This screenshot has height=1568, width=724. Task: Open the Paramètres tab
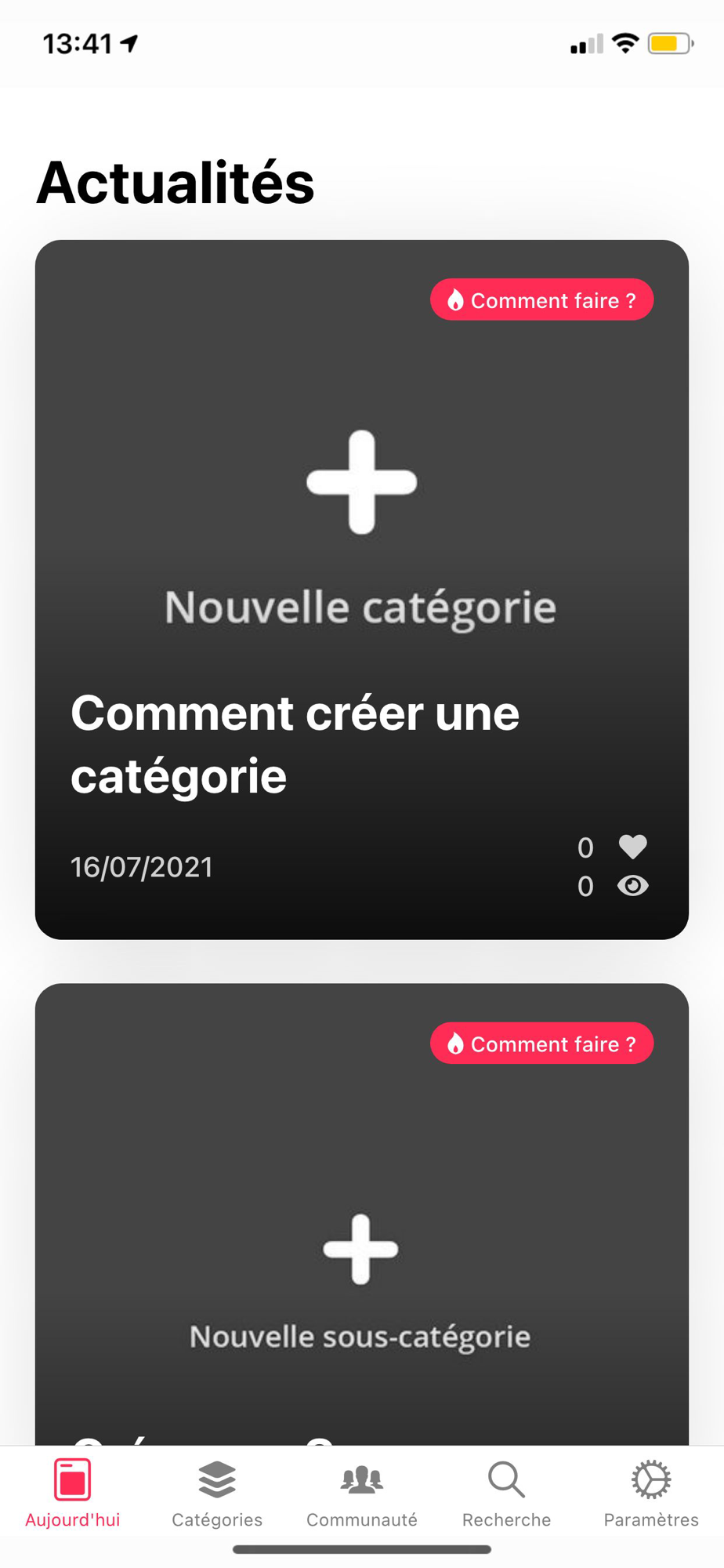650,1493
